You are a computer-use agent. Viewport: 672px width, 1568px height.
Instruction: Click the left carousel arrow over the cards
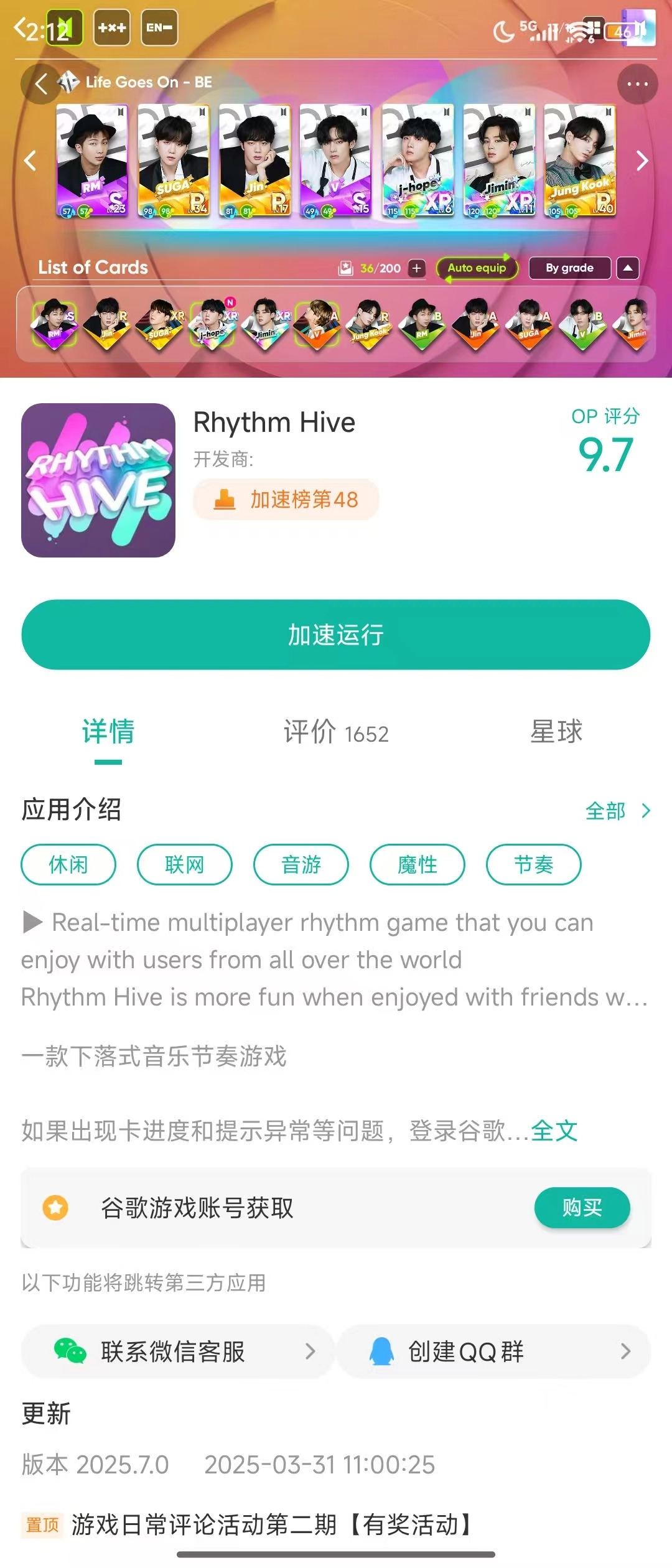(x=29, y=161)
